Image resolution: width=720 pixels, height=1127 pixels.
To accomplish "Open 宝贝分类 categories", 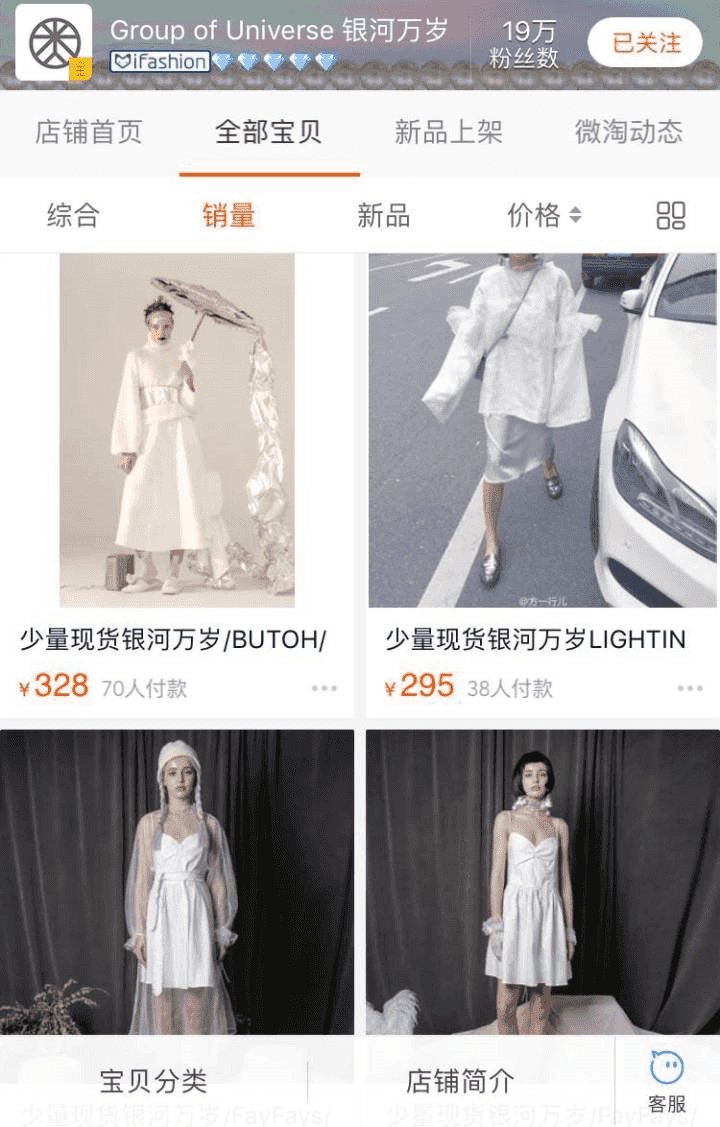I will (x=153, y=1081).
